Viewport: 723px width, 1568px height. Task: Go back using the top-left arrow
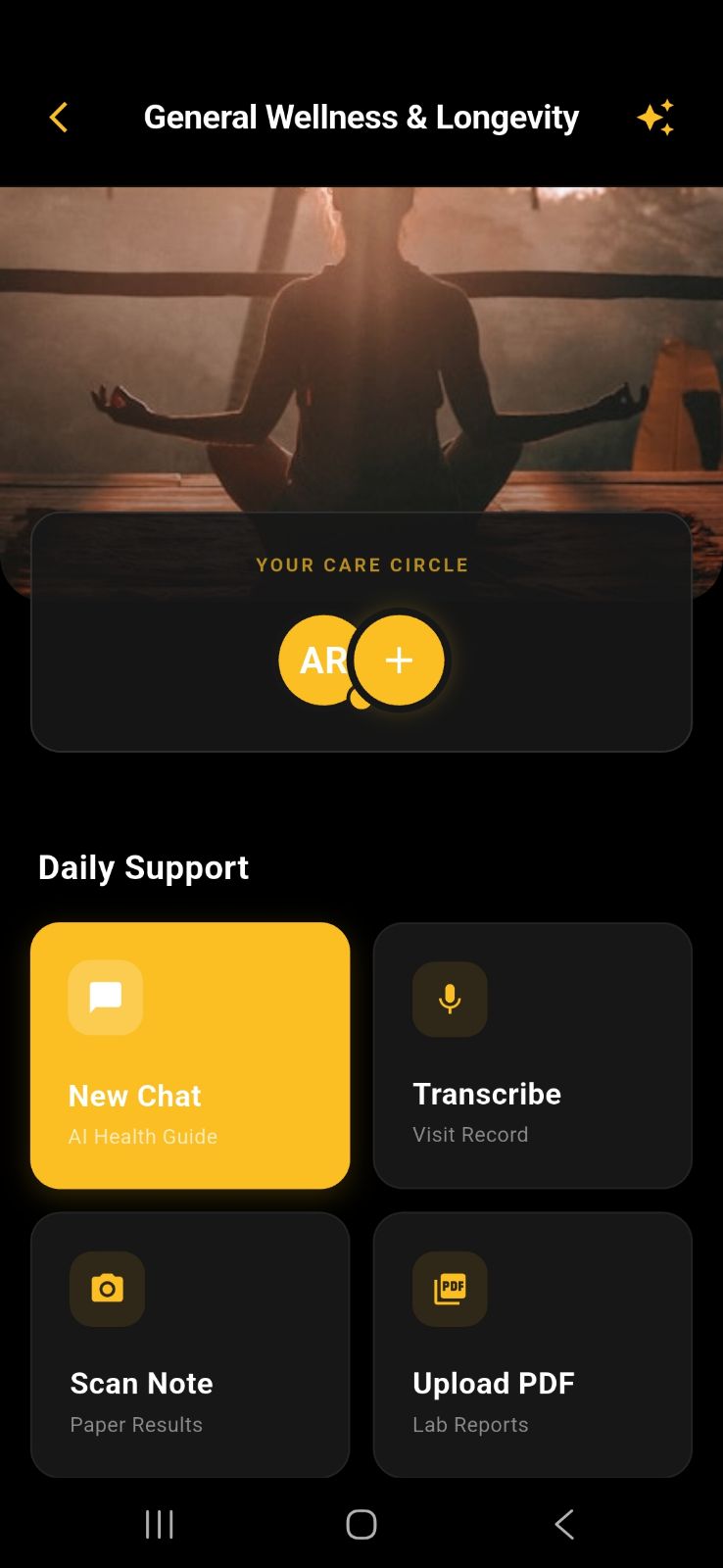[x=59, y=118]
